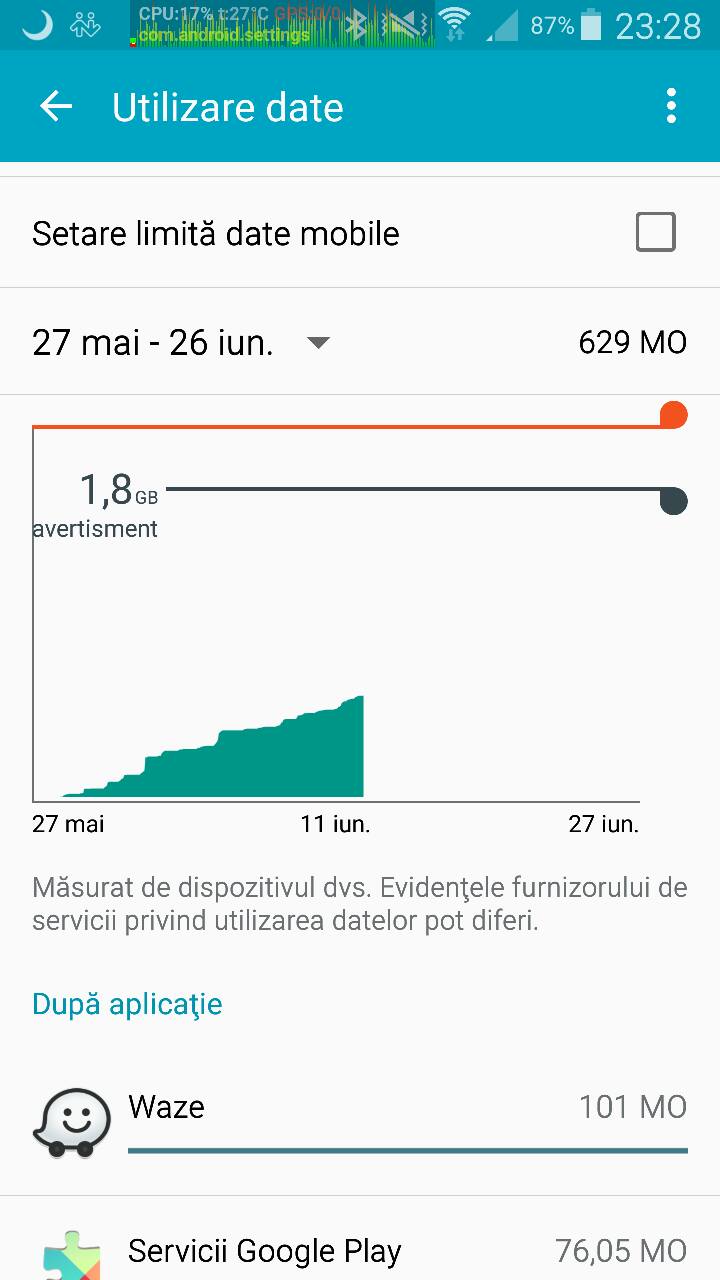The height and width of the screenshot is (1280, 720).
Task: Tap the orange limit line handle
Action: pyautogui.click(x=674, y=415)
